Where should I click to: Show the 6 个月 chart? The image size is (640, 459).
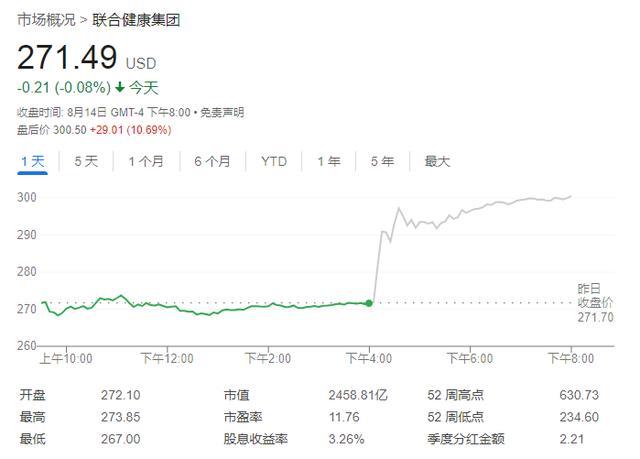(x=212, y=161)
